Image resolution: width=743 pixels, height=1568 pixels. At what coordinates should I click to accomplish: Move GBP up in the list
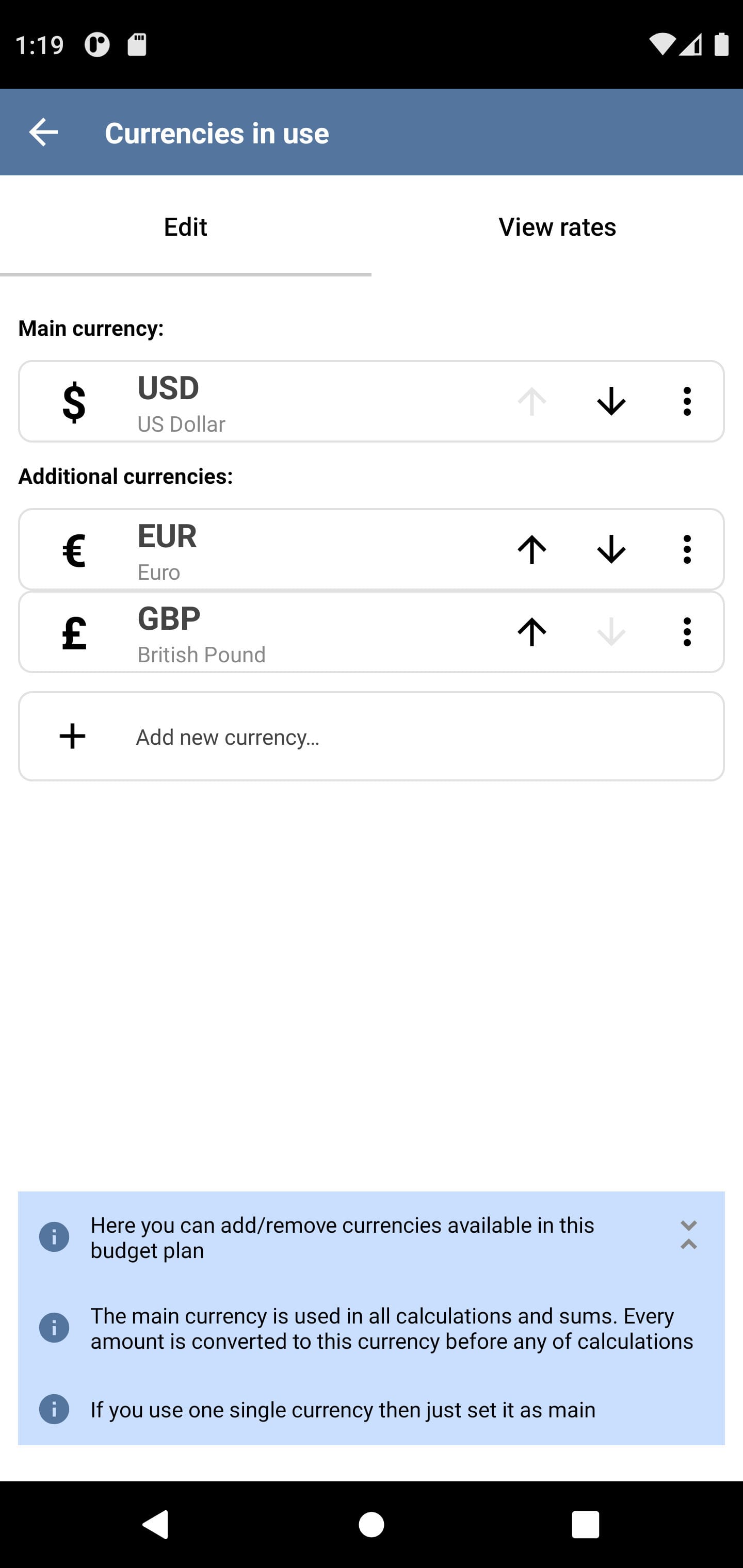click(531, 632)
